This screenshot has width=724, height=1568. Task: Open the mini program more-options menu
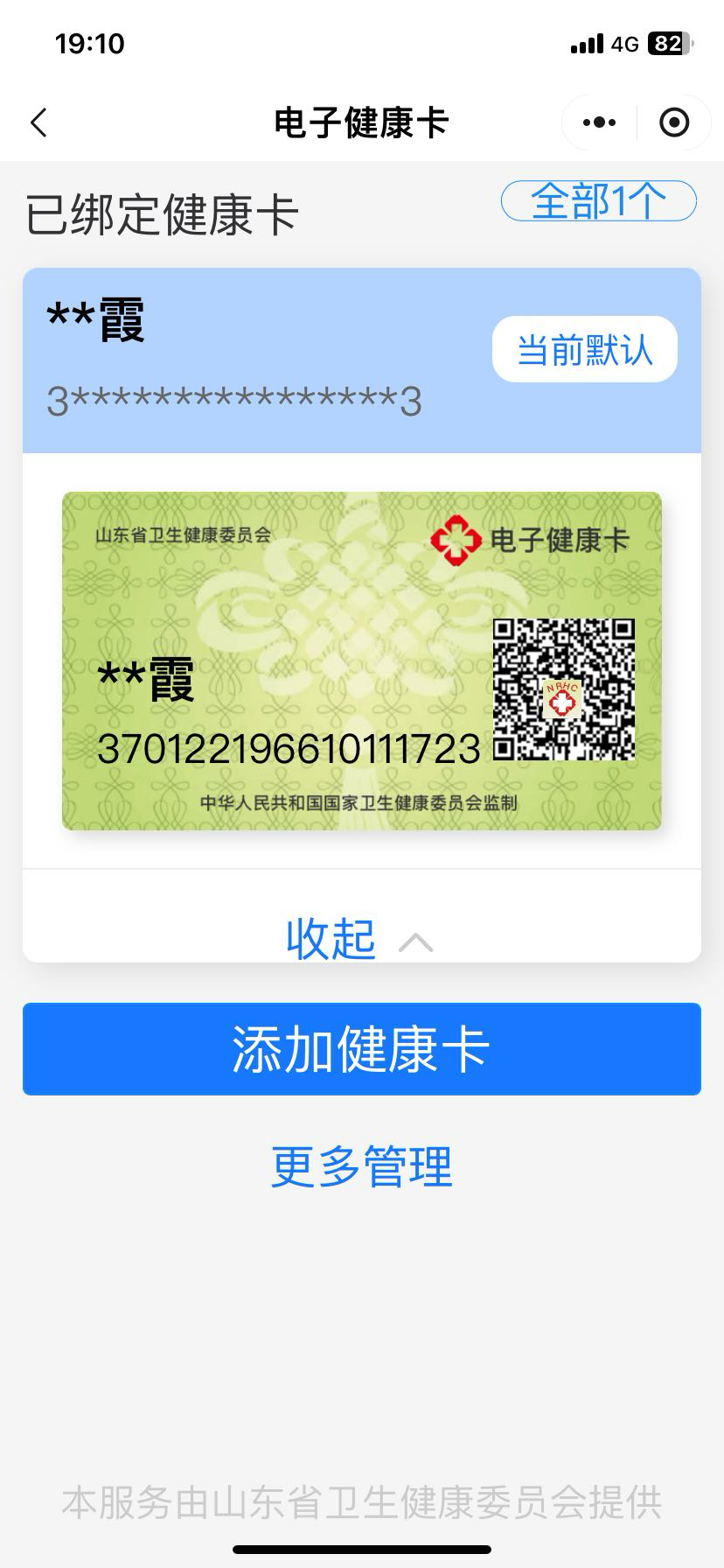(x=599, y=122)
